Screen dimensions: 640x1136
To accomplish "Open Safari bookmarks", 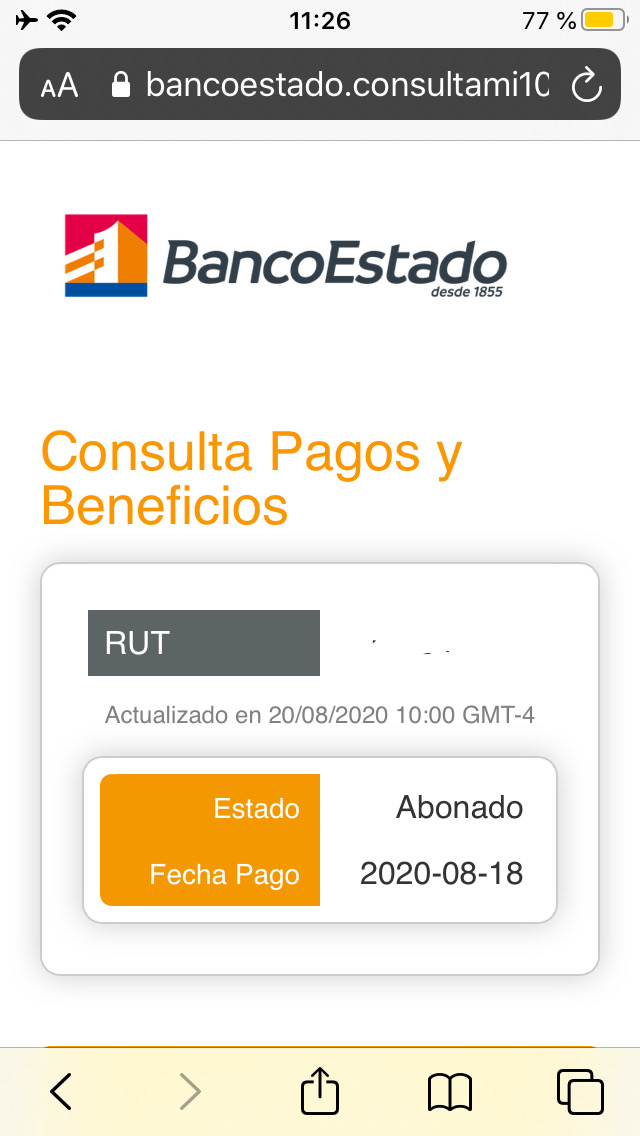I will [449, 1092].
